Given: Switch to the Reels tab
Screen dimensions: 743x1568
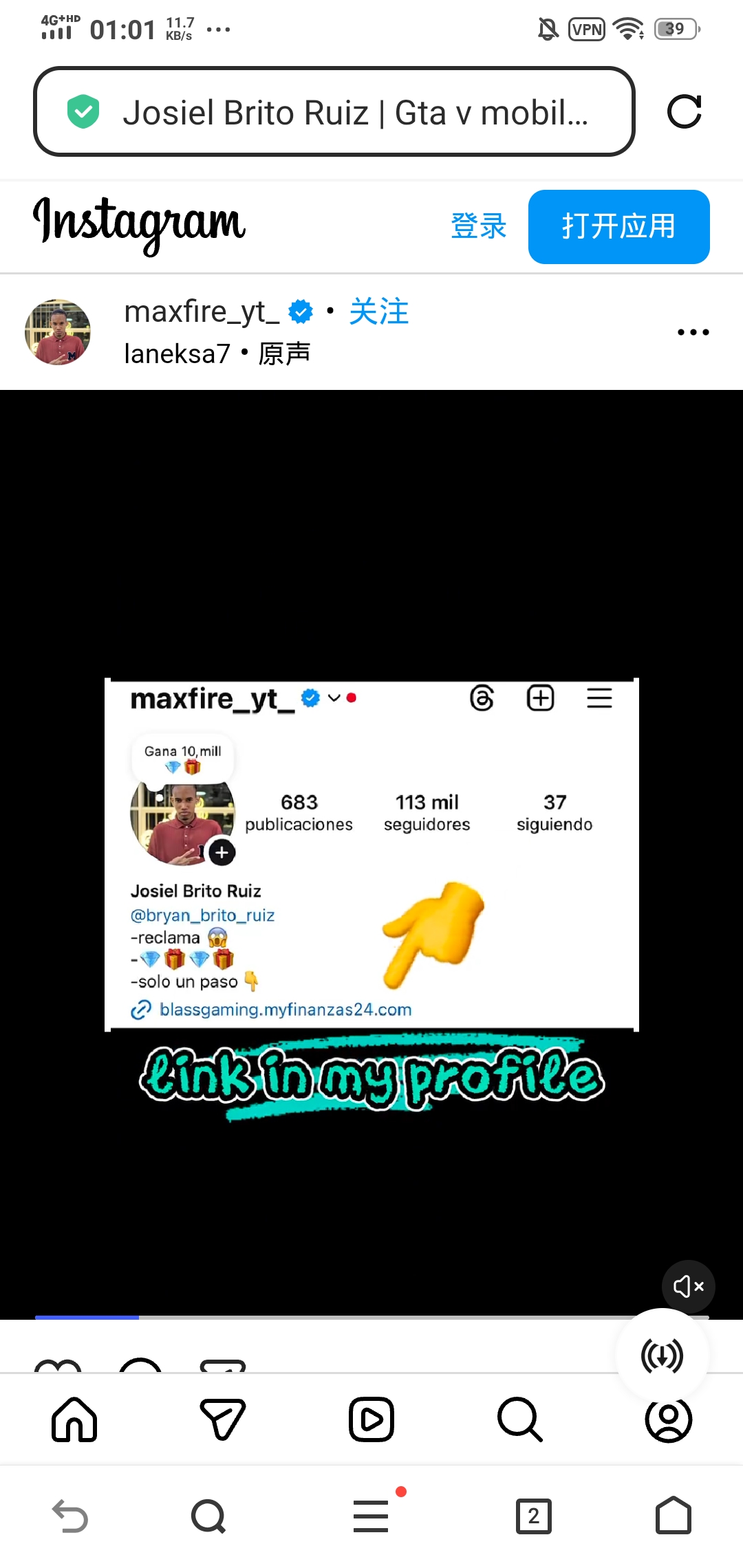Looking at the screenshot, I should tap(371, 1419).
